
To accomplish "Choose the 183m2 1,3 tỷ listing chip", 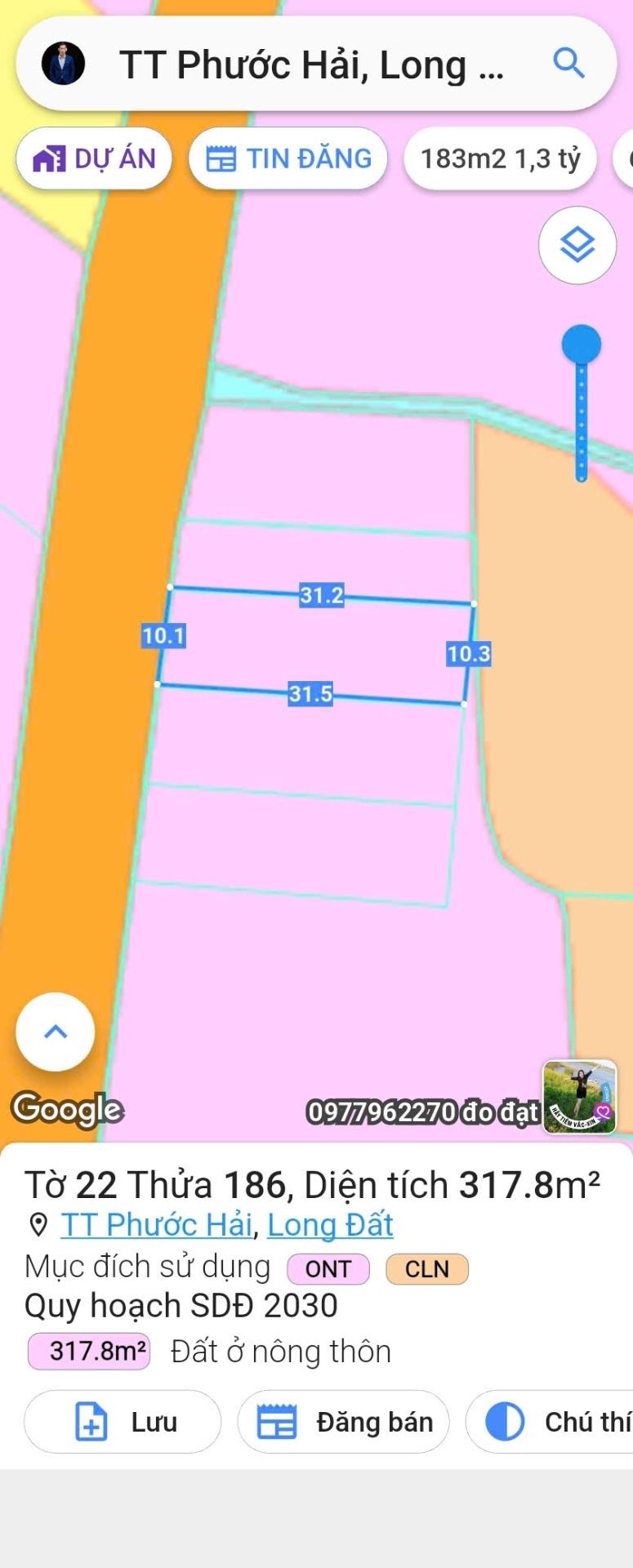I will [x=500, y=158].
